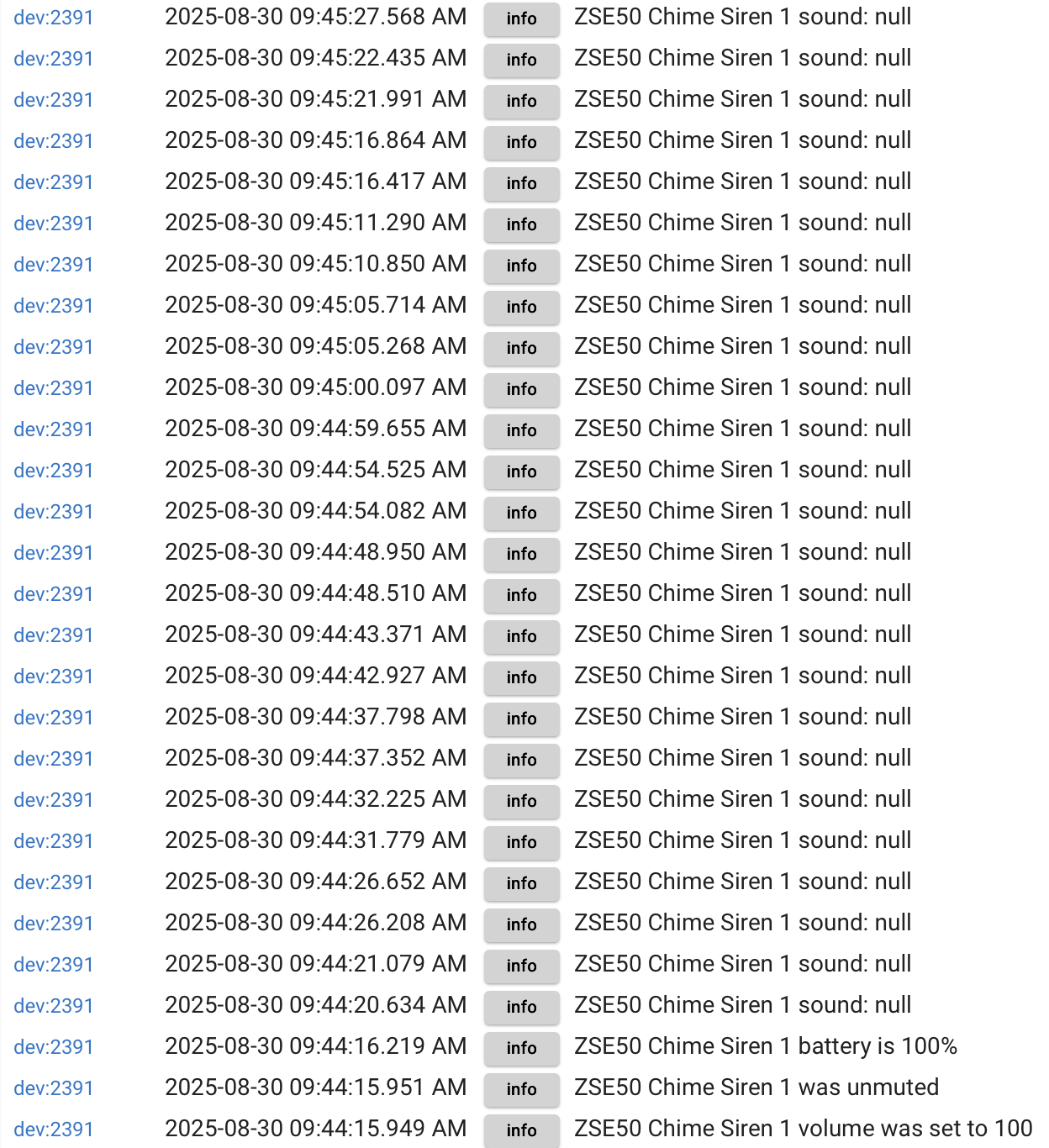The image size is (1049, 1148).
Task: Tap info badge on the was unmuted entry
Action: pyautogui.click(x=521, y=1089)
